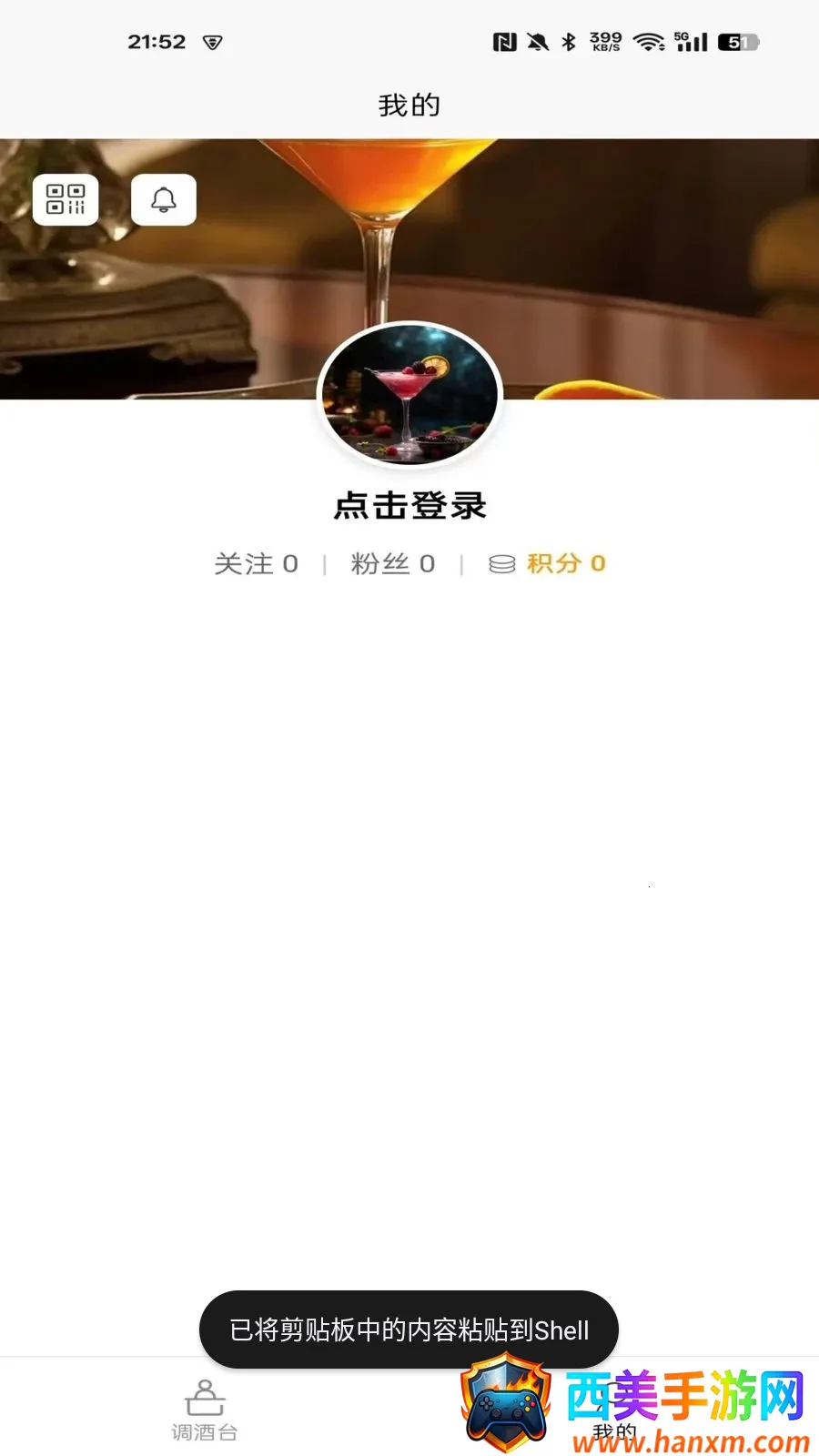Viewport: 819px width, 1456px height.
Task: Open the 积分 points page
Action: [547, 564]
